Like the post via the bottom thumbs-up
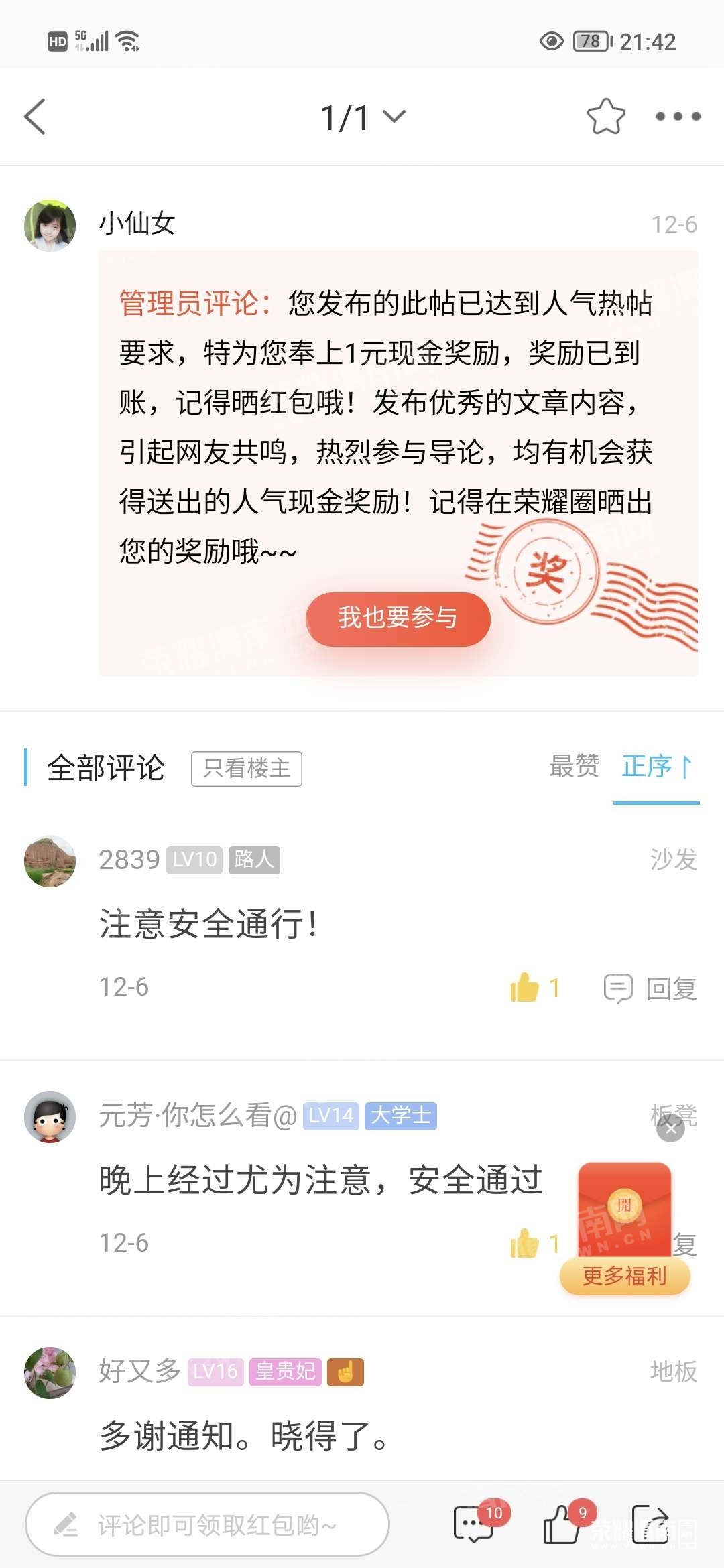Screen dimensions: 724x1568 click(x=562, y=1524)
